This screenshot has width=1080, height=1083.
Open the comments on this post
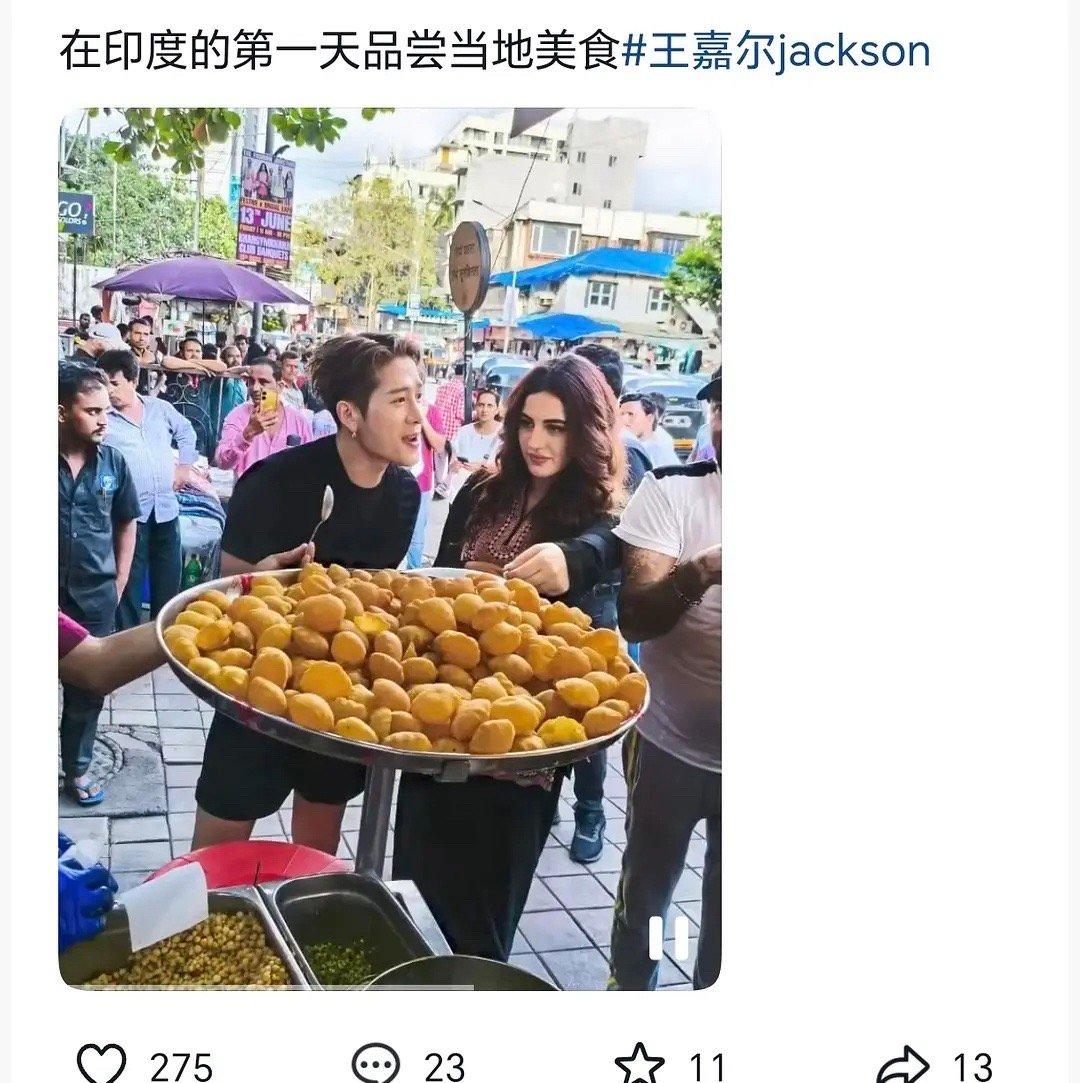coord(376,1063)
